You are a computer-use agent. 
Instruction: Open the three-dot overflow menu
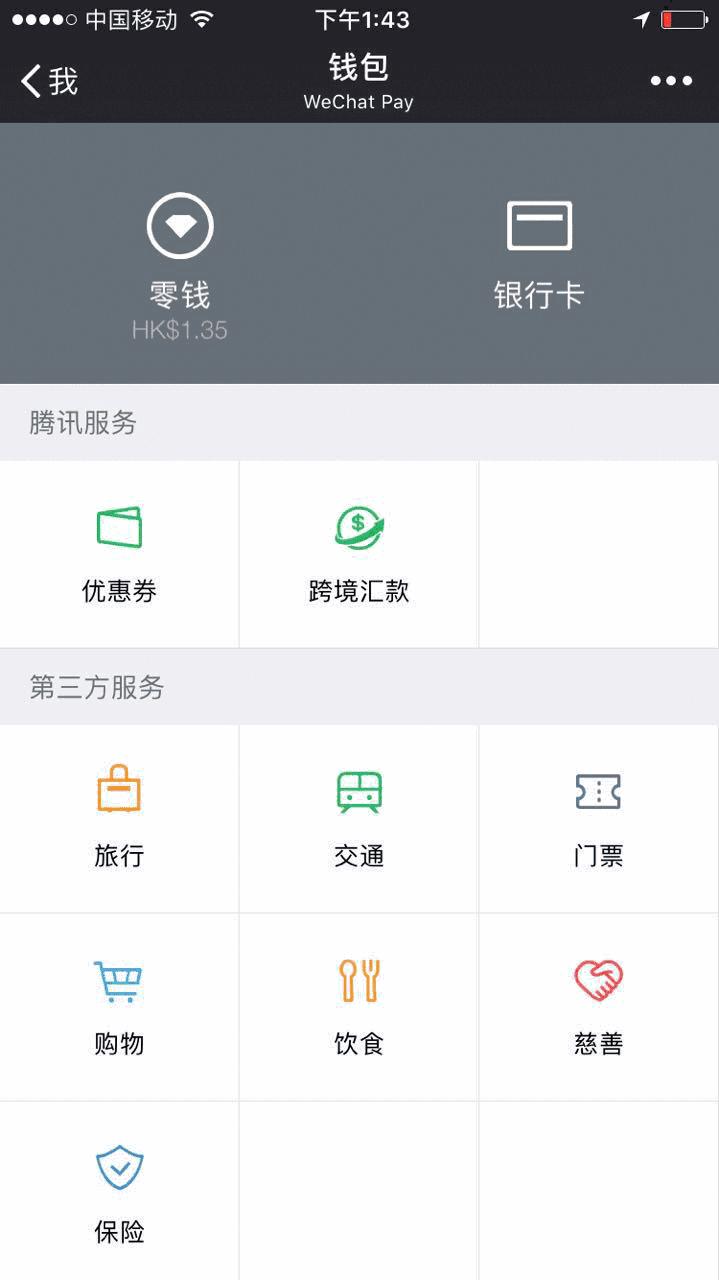(671, 81)
